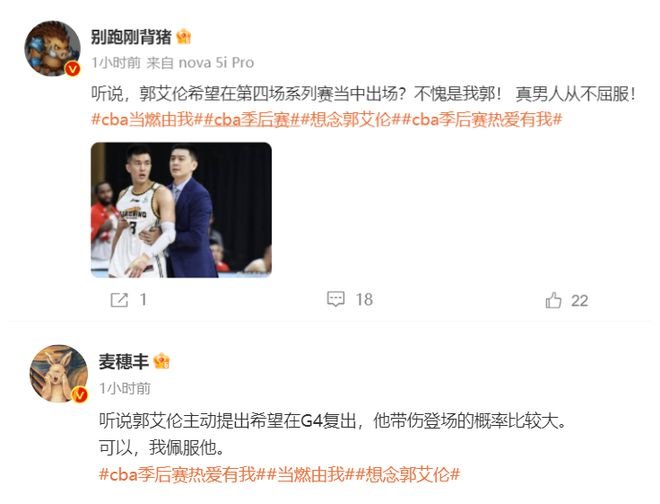Like 别跑刚背猪's post

point(566,299)
